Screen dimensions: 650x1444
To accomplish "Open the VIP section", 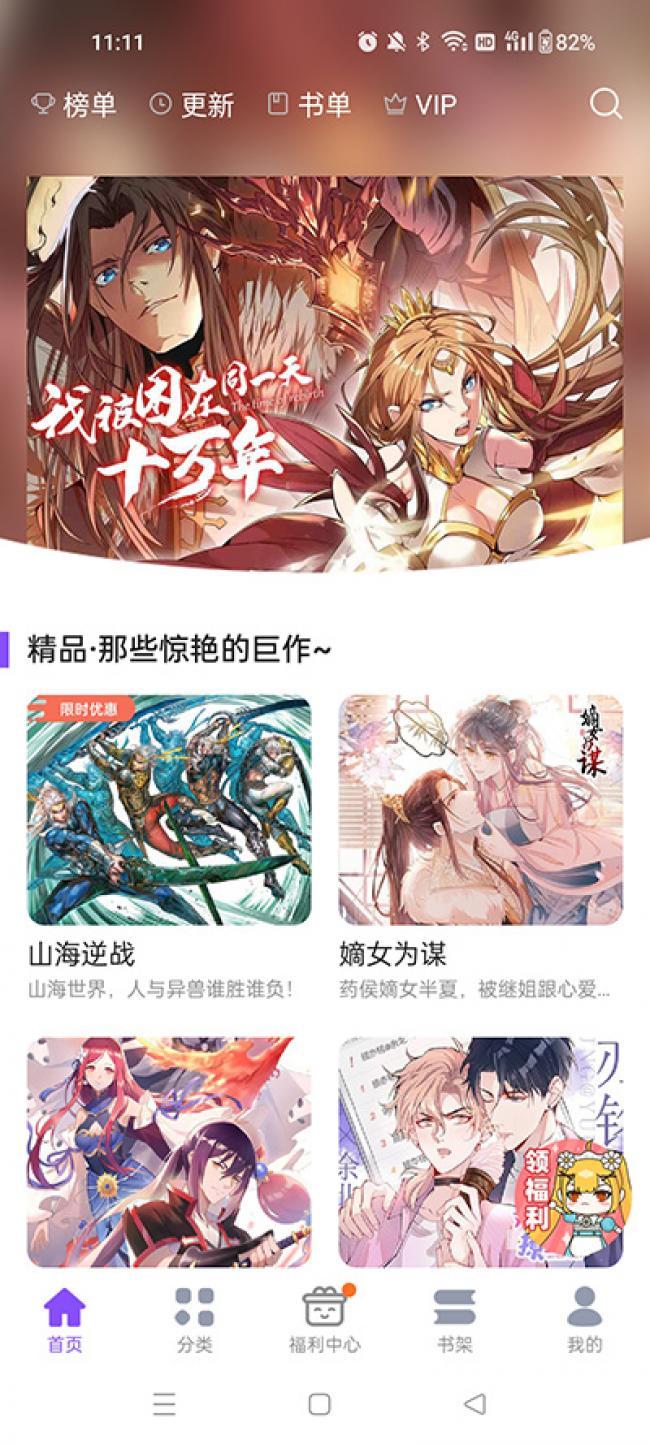I will pyautogui.click(x=420, y=104).
